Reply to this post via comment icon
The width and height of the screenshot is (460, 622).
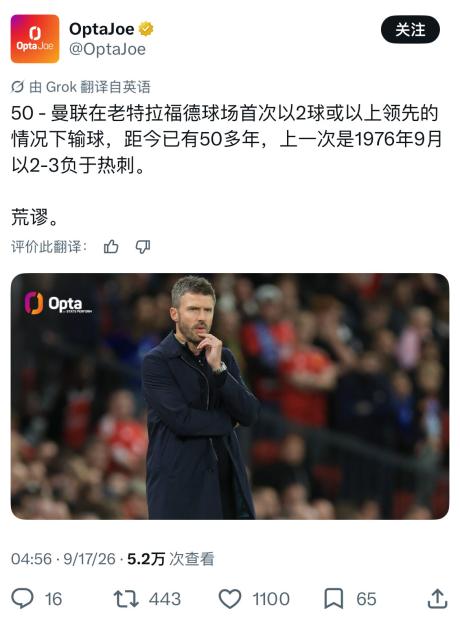tap(22, 599)
